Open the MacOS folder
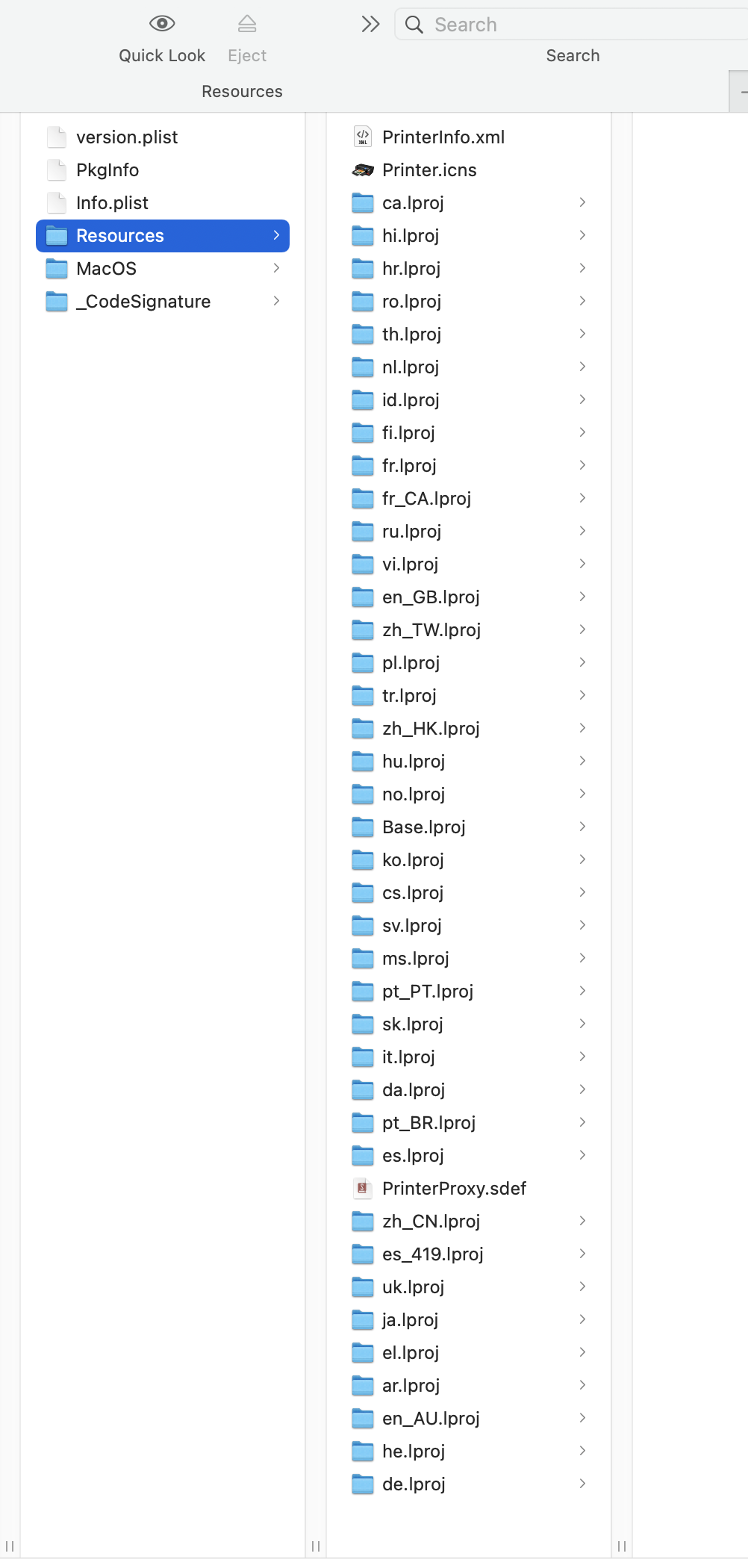This screenshot has width=748, height=1568. point(106,269)
